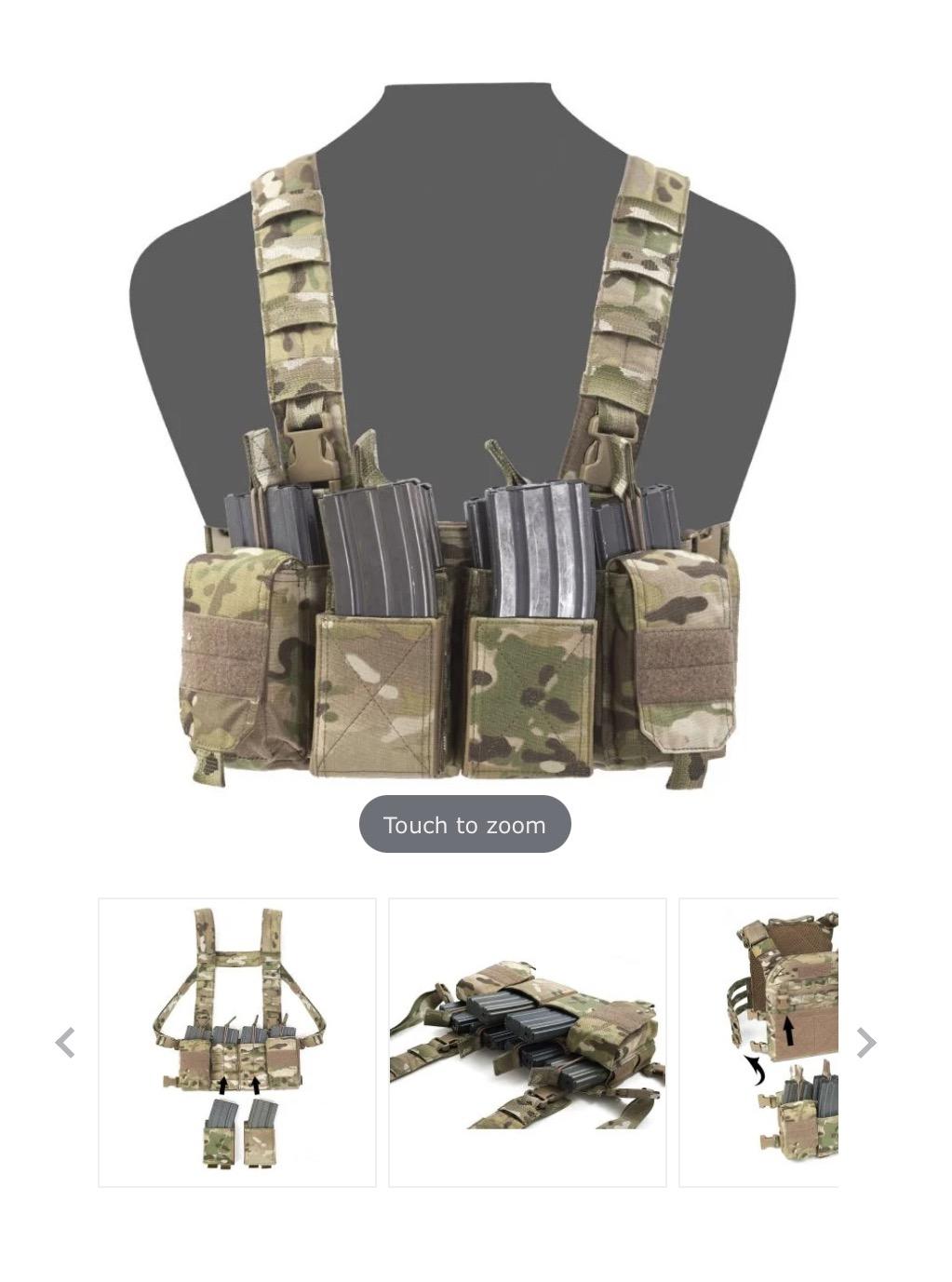Select the plate carrier attachment thumbnail

[x=758, y=1042]
